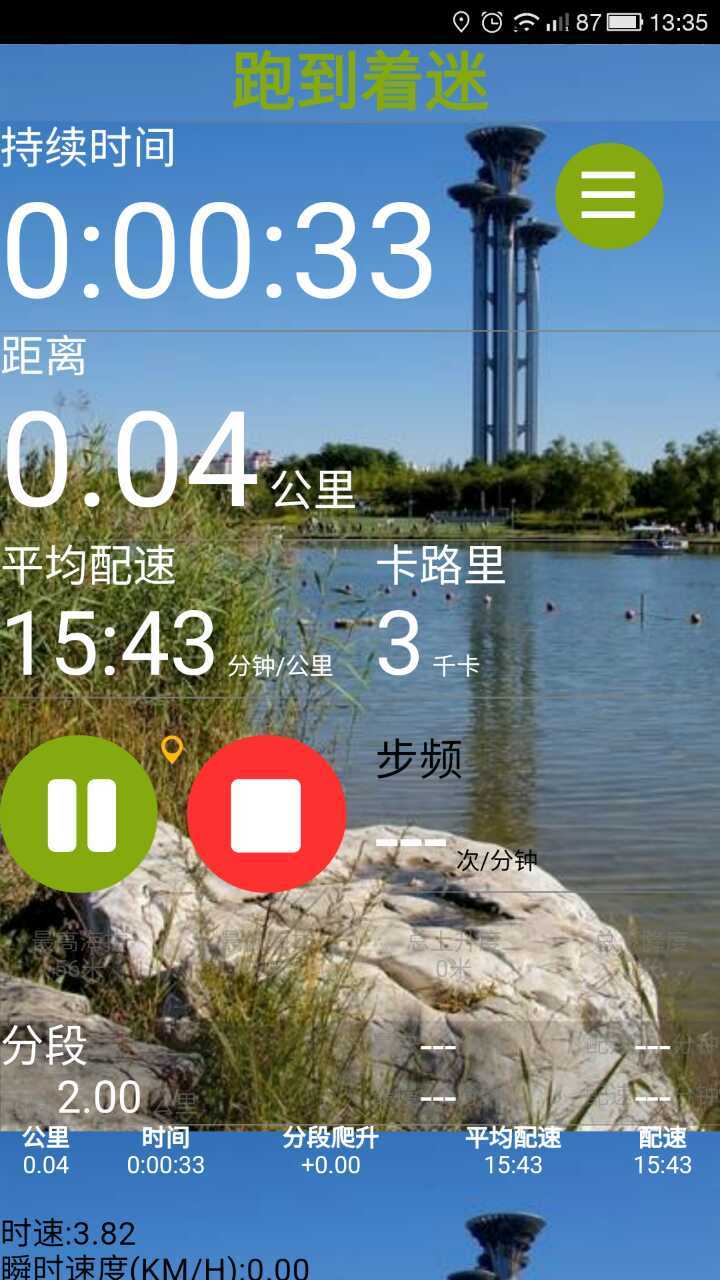Tap the 时速 speed readout 3.82
This screenshot has height=1280, width=720.
[x=65, y=1232]
